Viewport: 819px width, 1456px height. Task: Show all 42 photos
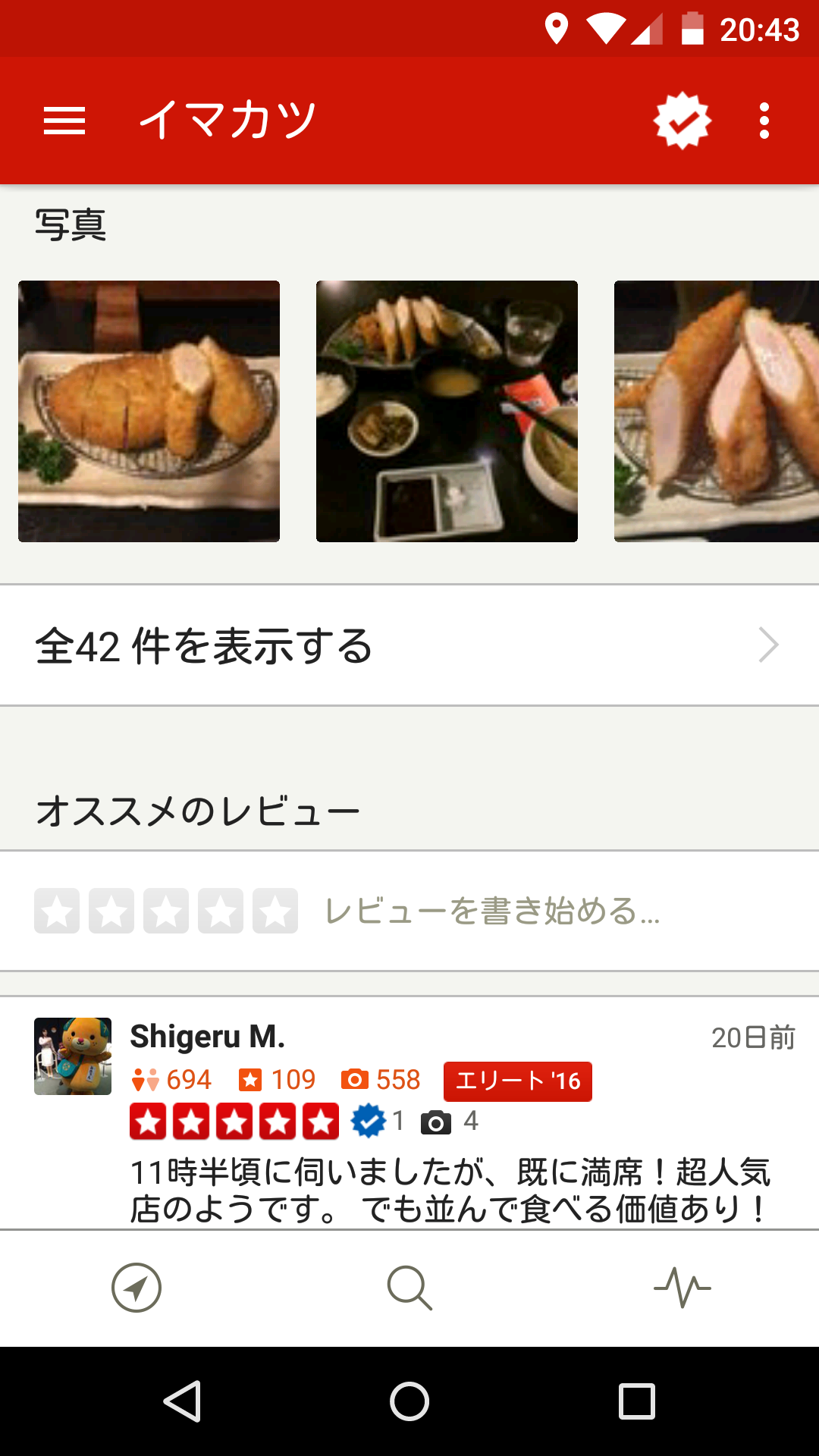tap(409, 646)
